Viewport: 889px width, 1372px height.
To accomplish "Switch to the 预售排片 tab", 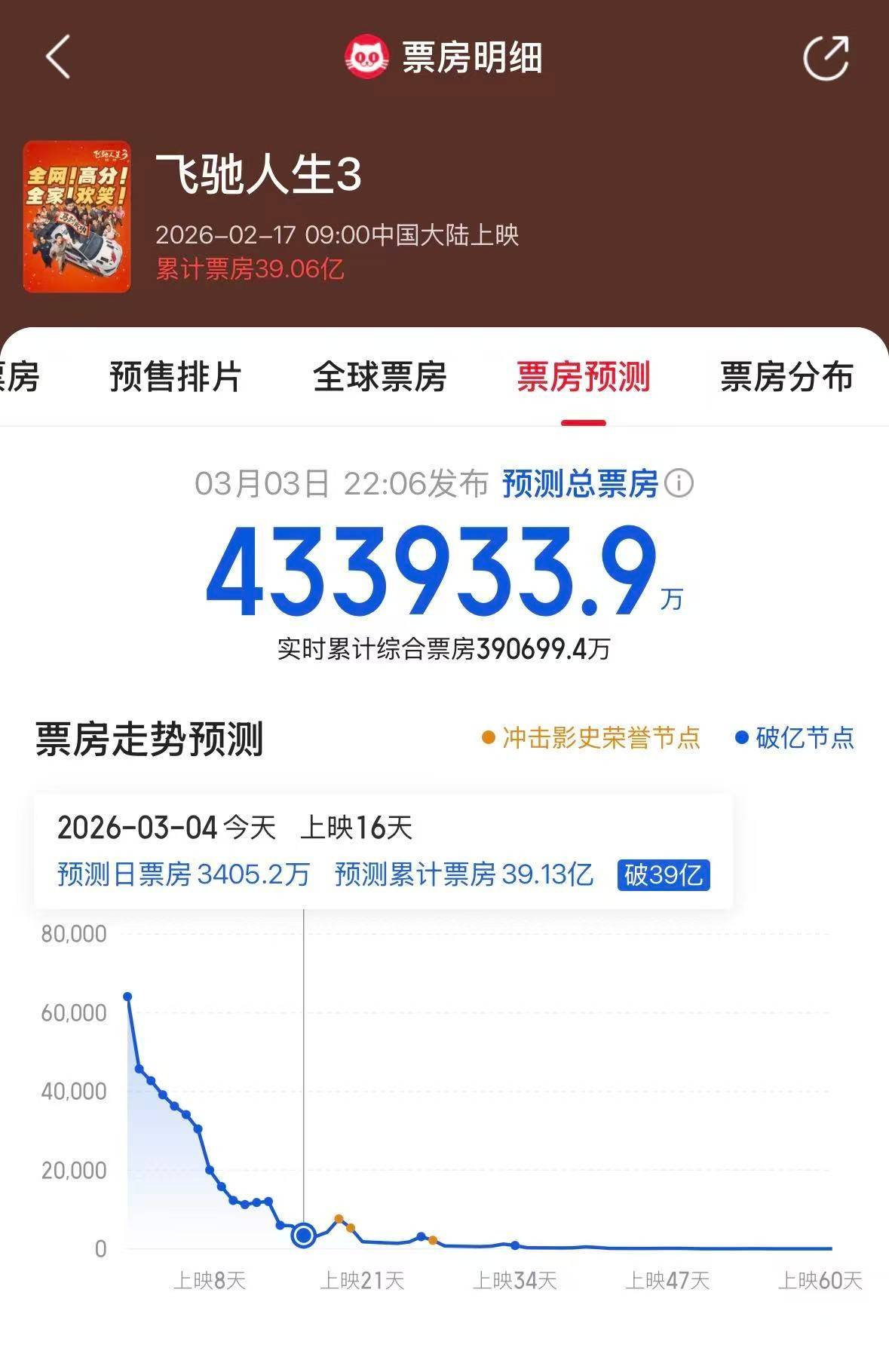I will point(175,377).
